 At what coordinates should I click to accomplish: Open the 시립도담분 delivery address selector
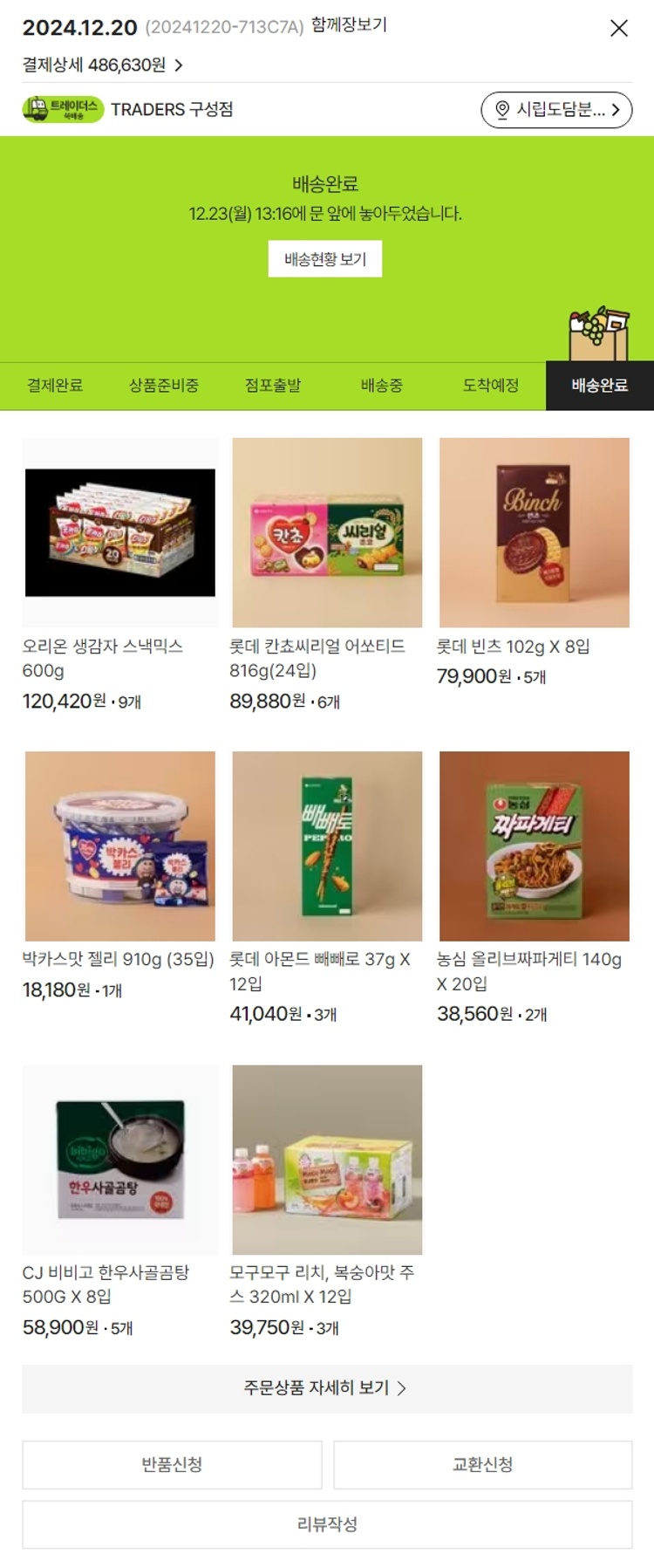[556, 110]
